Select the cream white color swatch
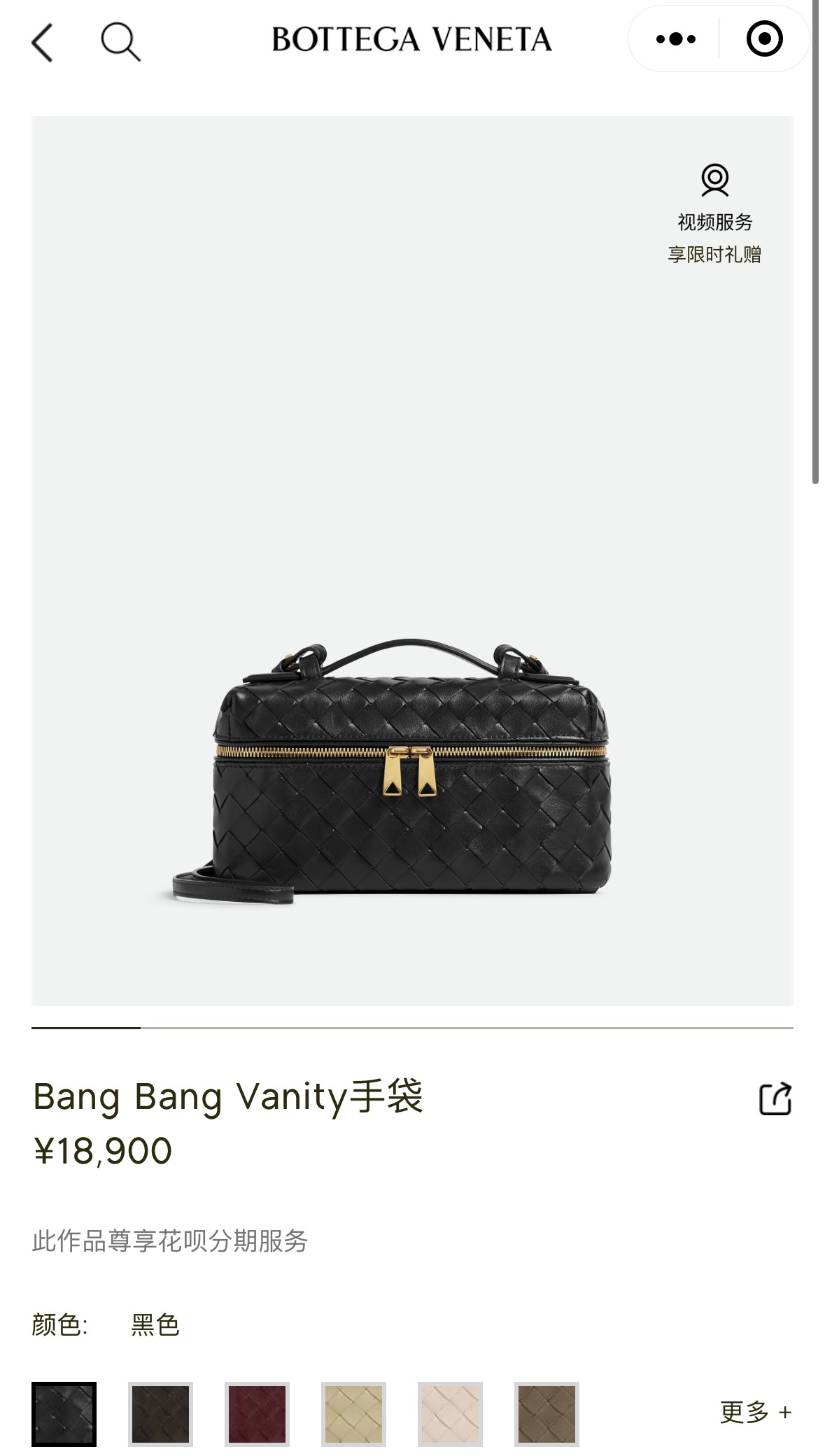Image resolution: width=825 pixels, height=1456 pixels. point(450,1413)
